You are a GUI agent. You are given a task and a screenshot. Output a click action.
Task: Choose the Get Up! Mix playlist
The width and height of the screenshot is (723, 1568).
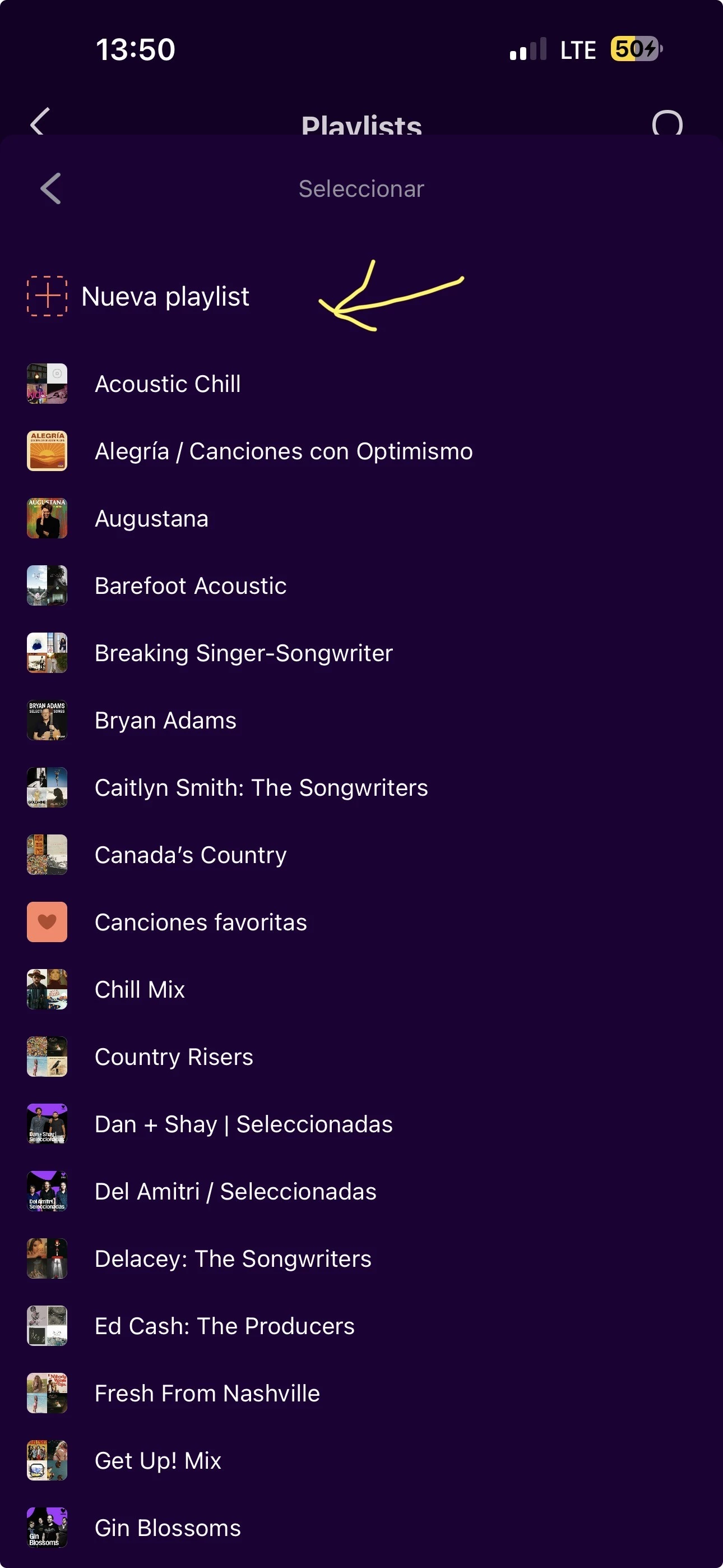pyautogui.click(x=158, y=1461)
